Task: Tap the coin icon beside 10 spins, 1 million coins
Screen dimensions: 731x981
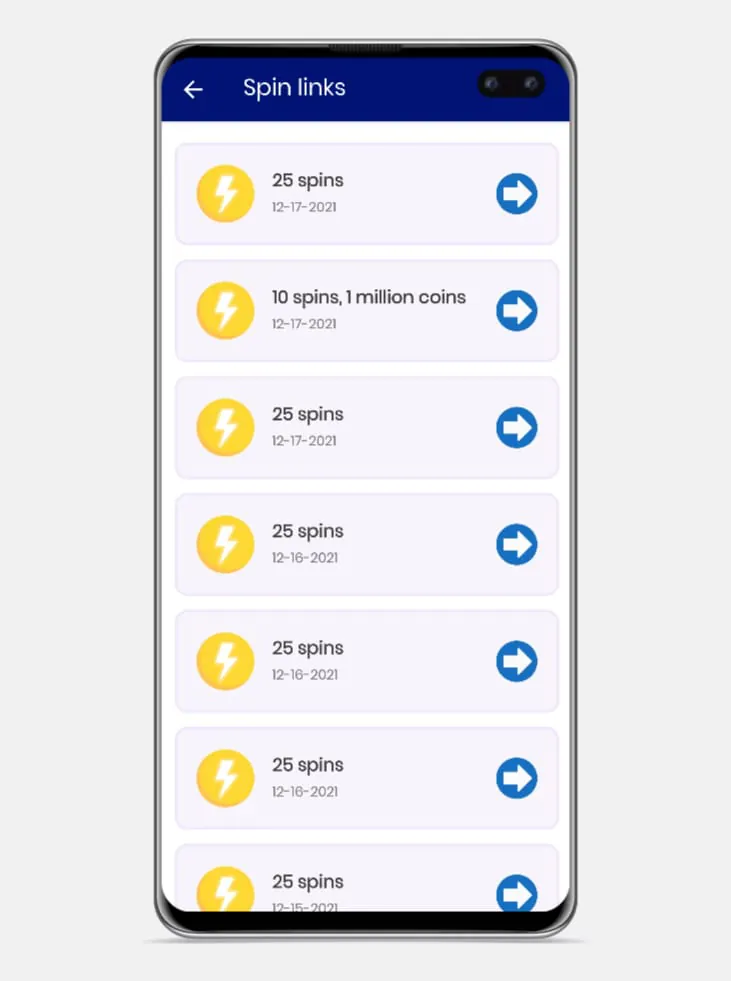Action: [x=224, y=310]
